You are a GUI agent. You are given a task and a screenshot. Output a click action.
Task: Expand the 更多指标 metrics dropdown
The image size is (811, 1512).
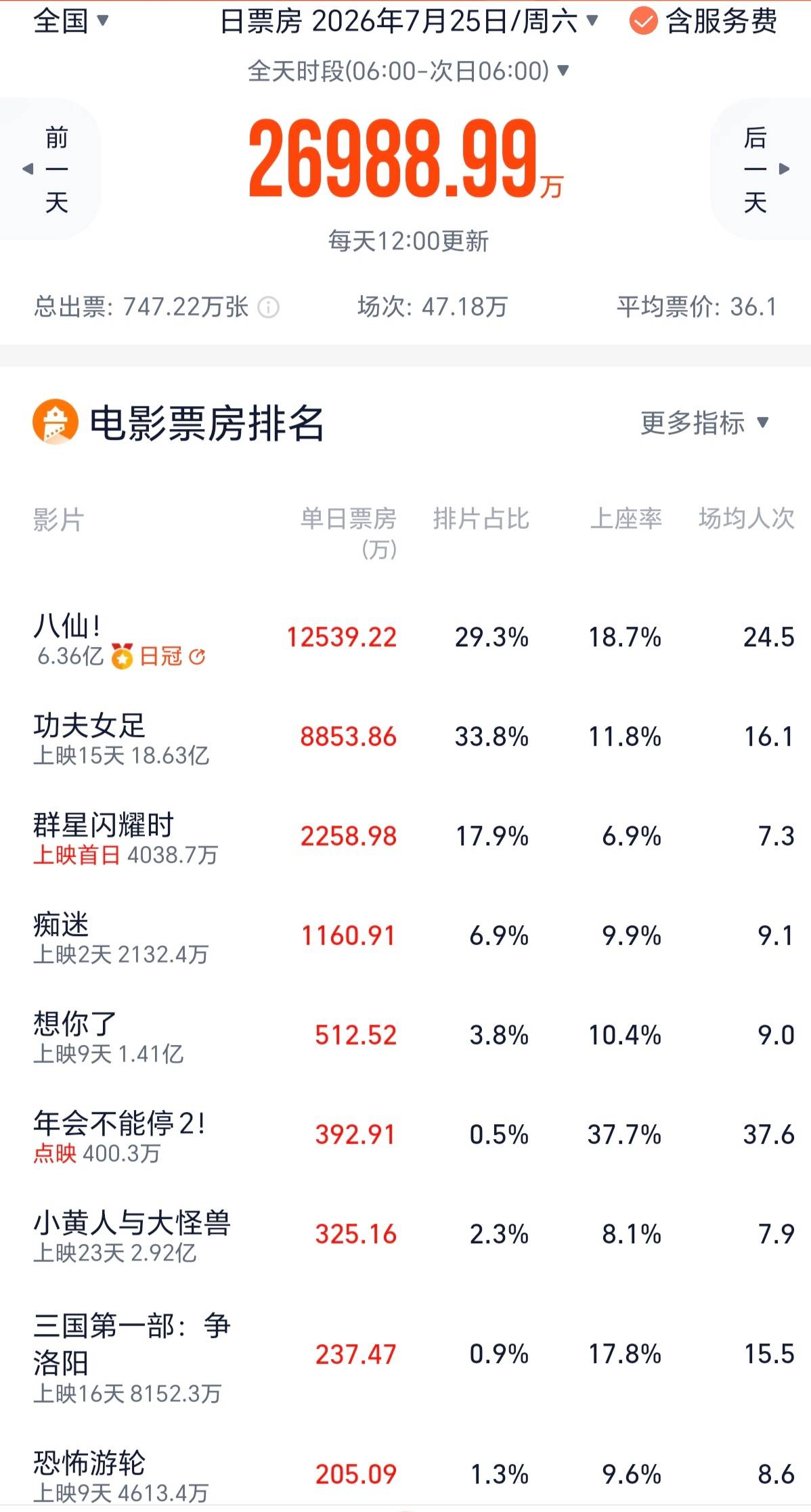705,423
